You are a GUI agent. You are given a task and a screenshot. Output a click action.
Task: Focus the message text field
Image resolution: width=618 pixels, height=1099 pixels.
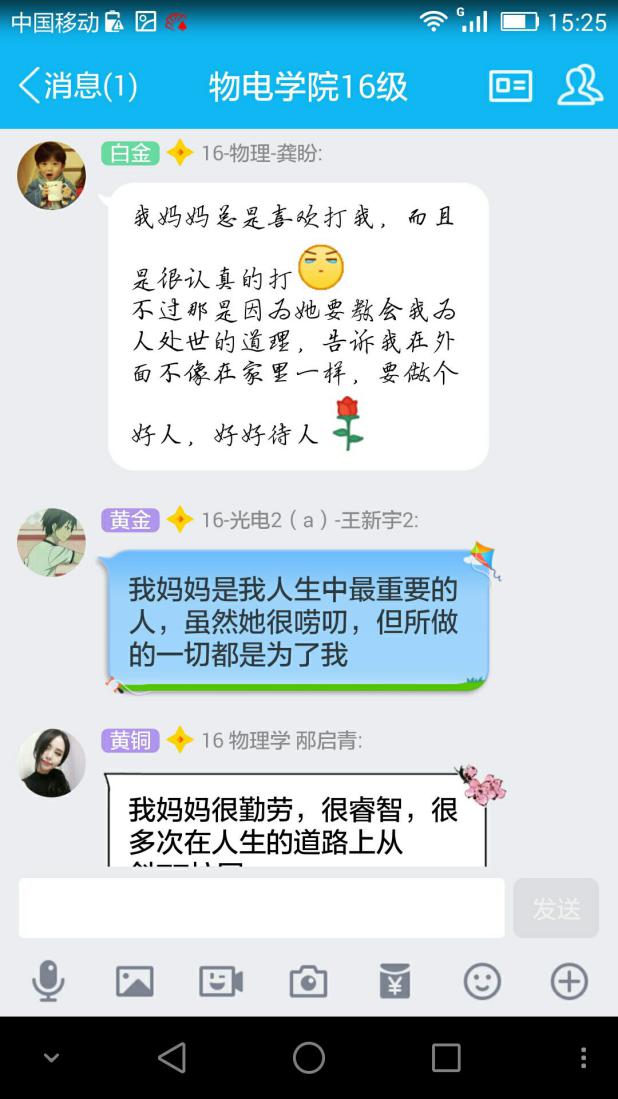[261, 908]
